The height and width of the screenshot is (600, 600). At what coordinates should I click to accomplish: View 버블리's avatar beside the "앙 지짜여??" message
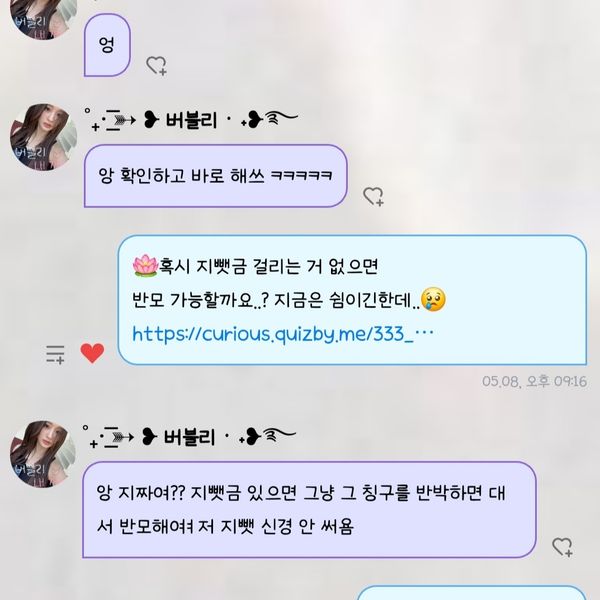point(43,453)
